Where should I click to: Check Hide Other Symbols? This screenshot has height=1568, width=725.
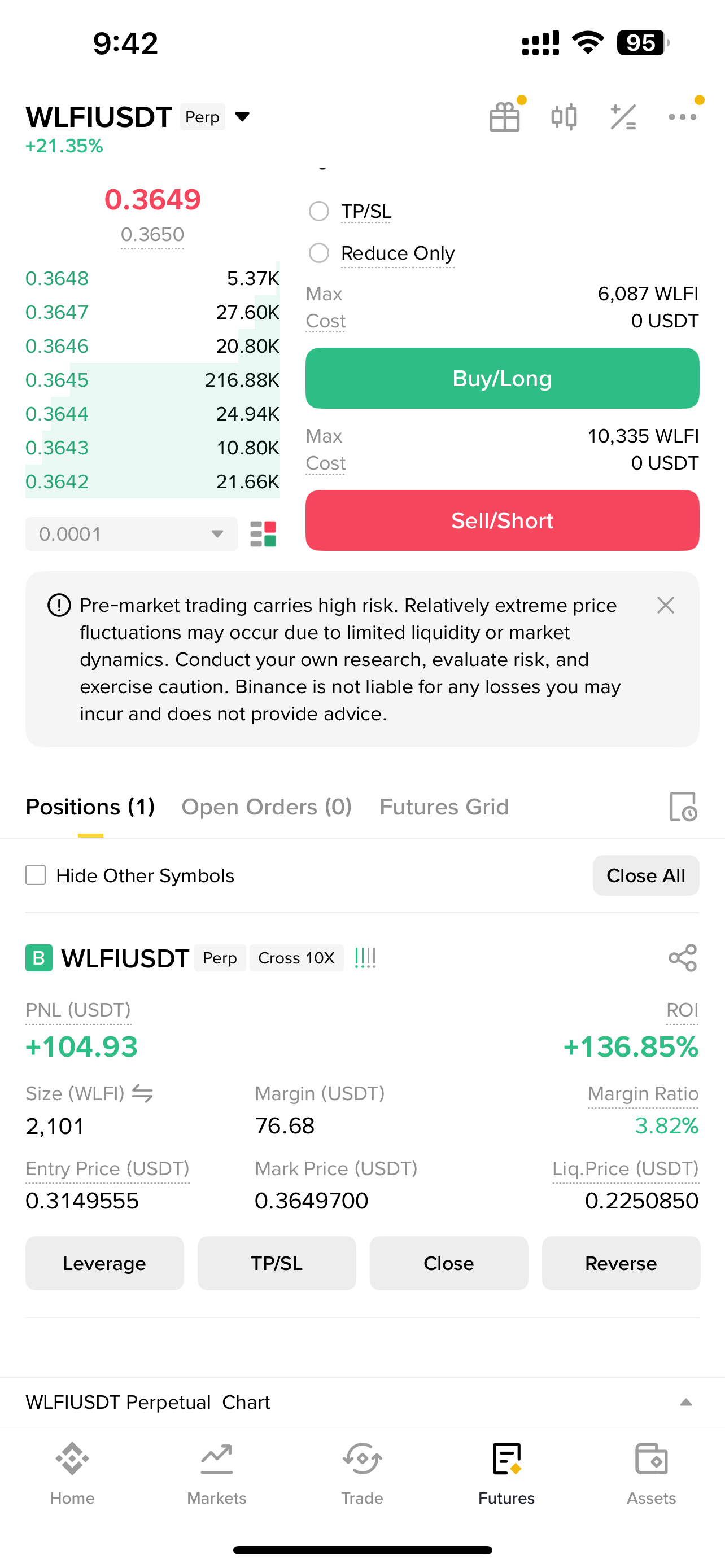(x=36, y=875)
